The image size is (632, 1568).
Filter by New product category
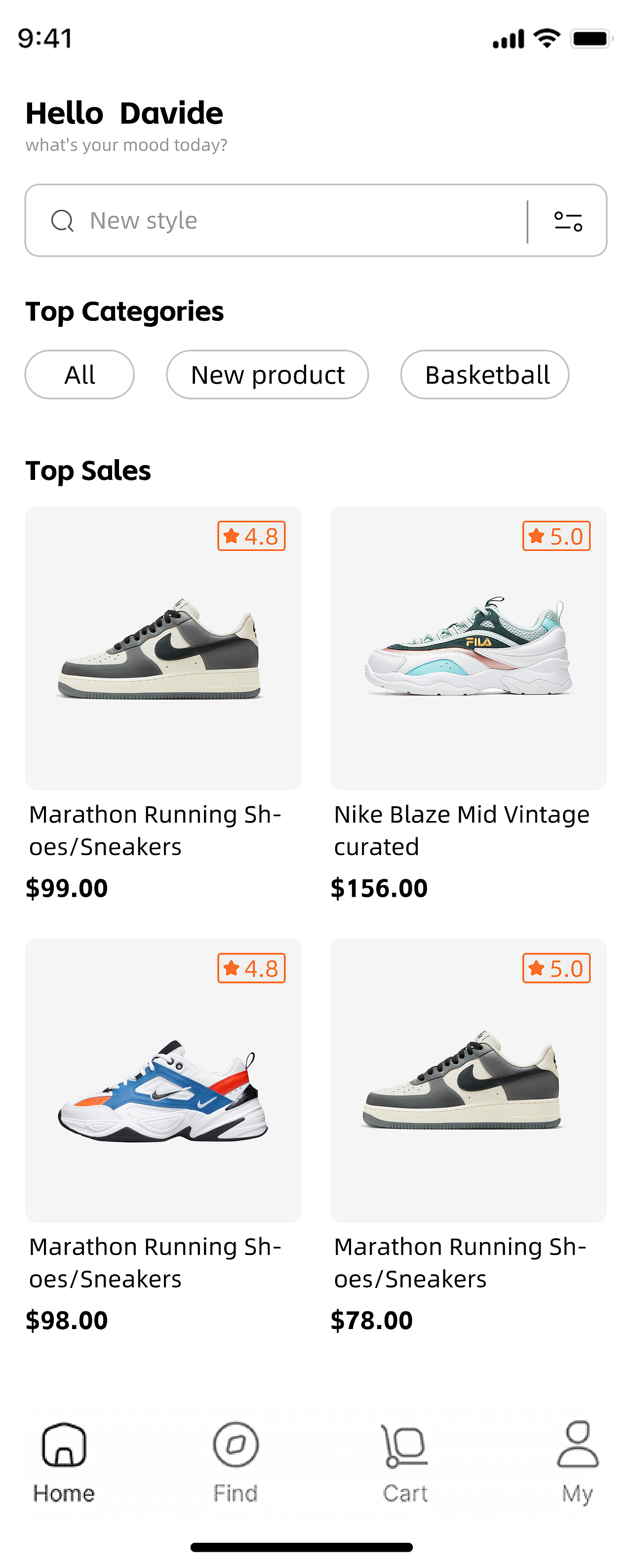pos(267,375)
